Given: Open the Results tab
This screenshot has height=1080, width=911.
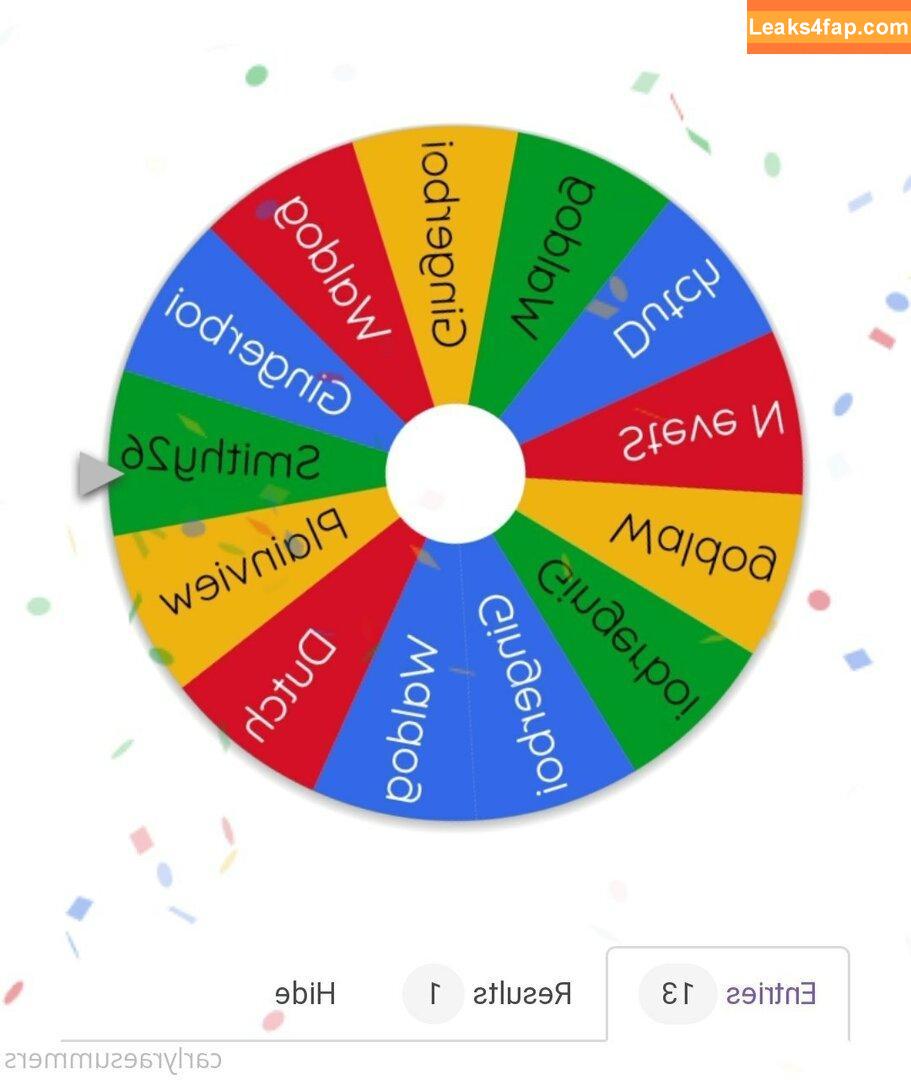Looking at the screenshot, I should [488, 993].
